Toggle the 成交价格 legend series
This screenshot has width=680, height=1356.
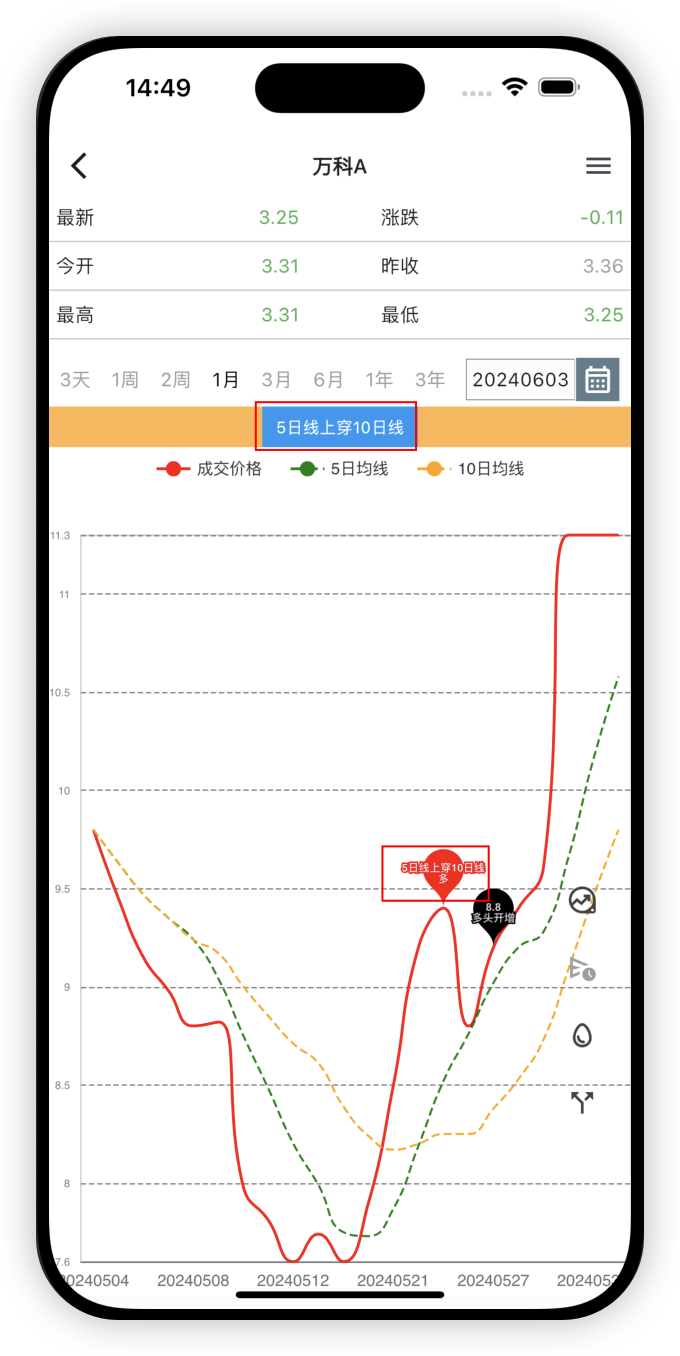point(213,469)
